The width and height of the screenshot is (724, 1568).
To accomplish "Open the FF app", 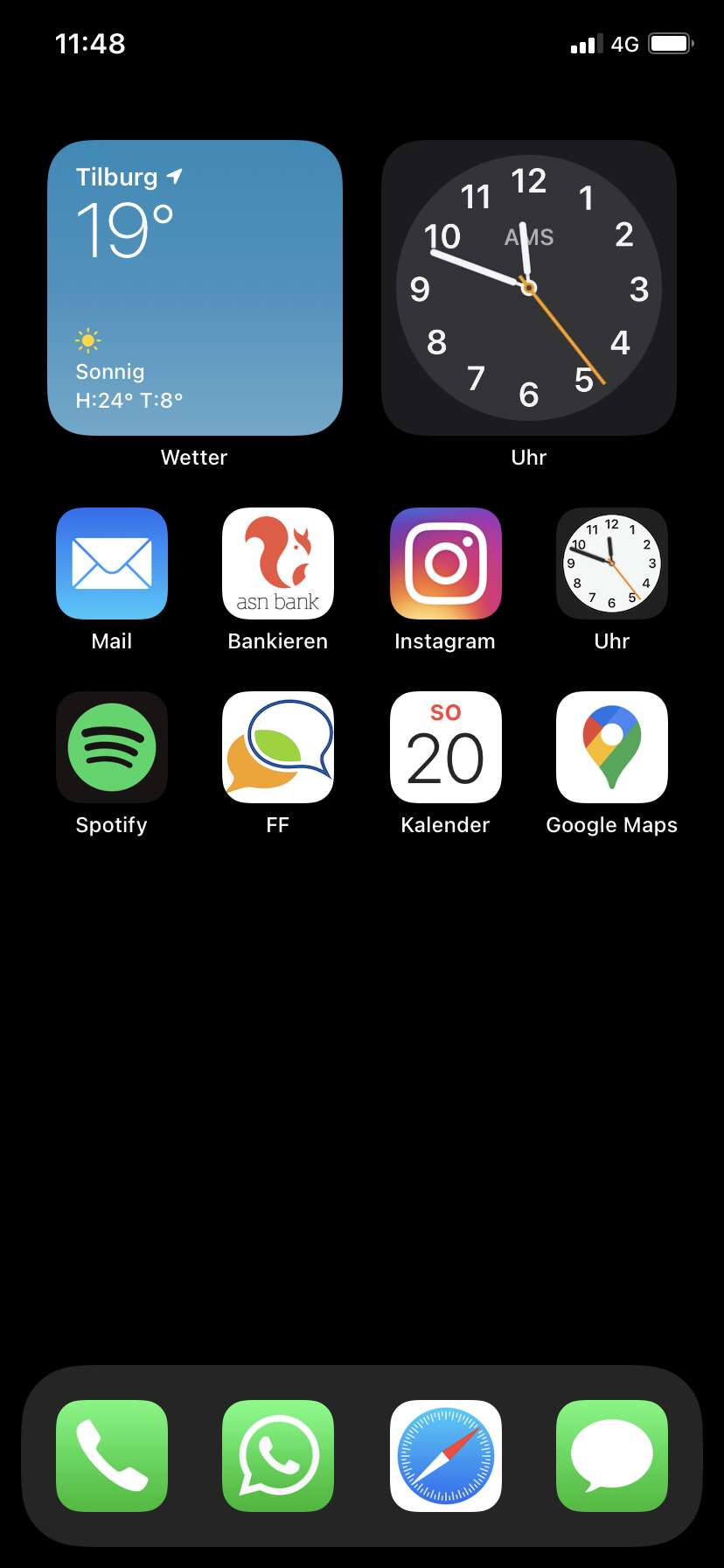I will coord(278,747).
